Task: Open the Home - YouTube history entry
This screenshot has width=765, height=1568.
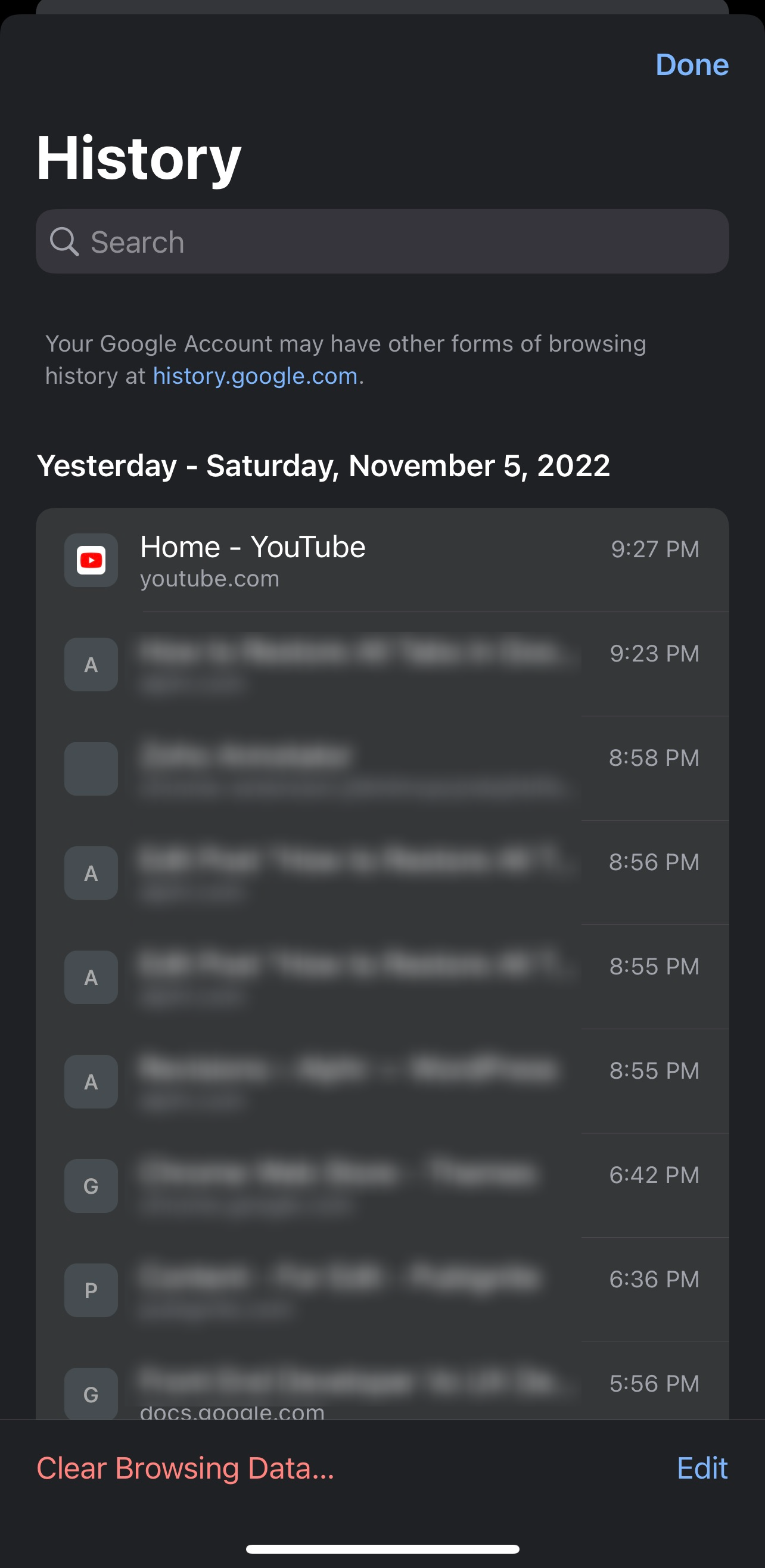Action: tap(382, 560)
